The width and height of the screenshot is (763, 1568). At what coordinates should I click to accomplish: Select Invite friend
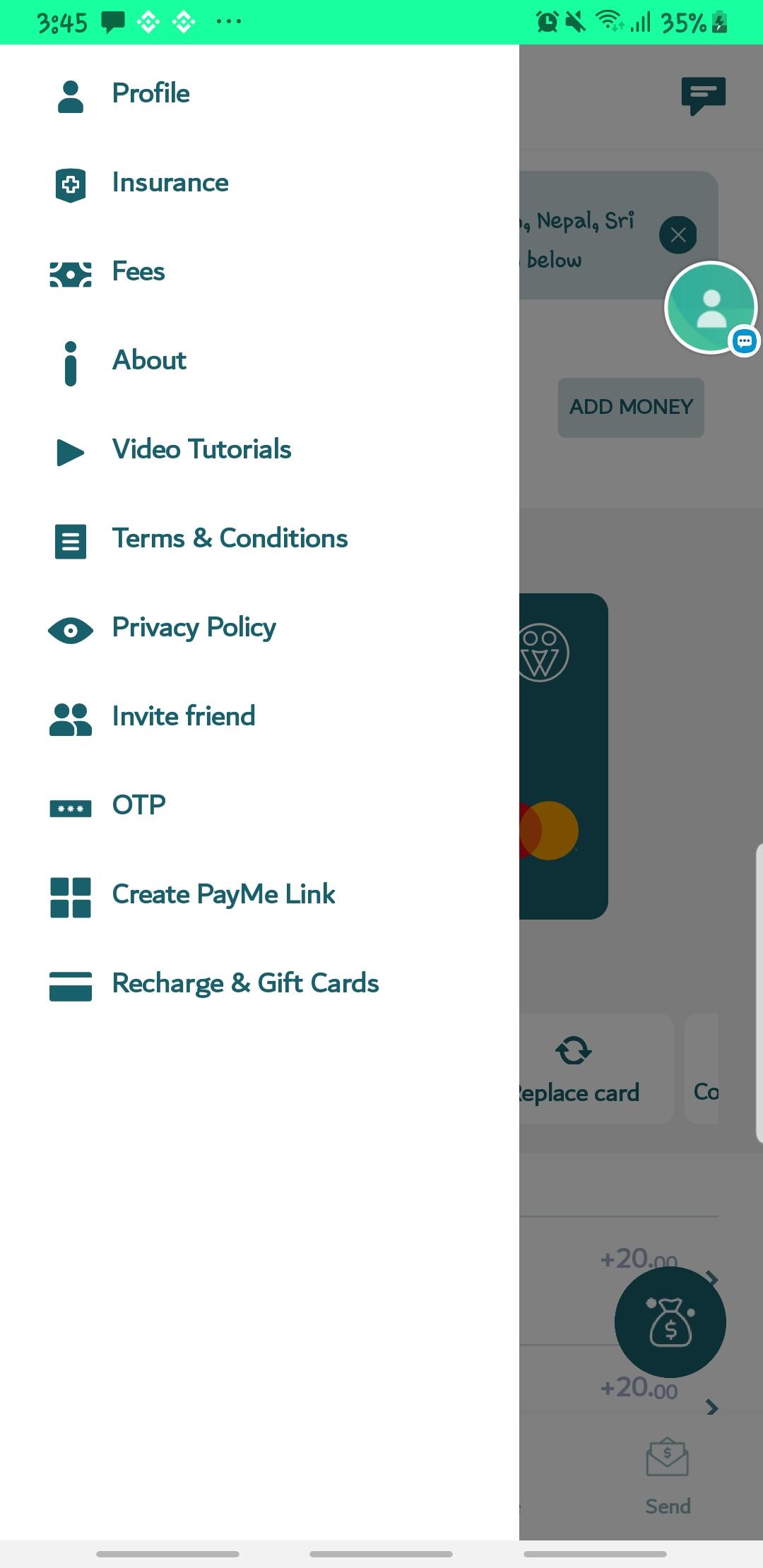[x=184, y=717]
